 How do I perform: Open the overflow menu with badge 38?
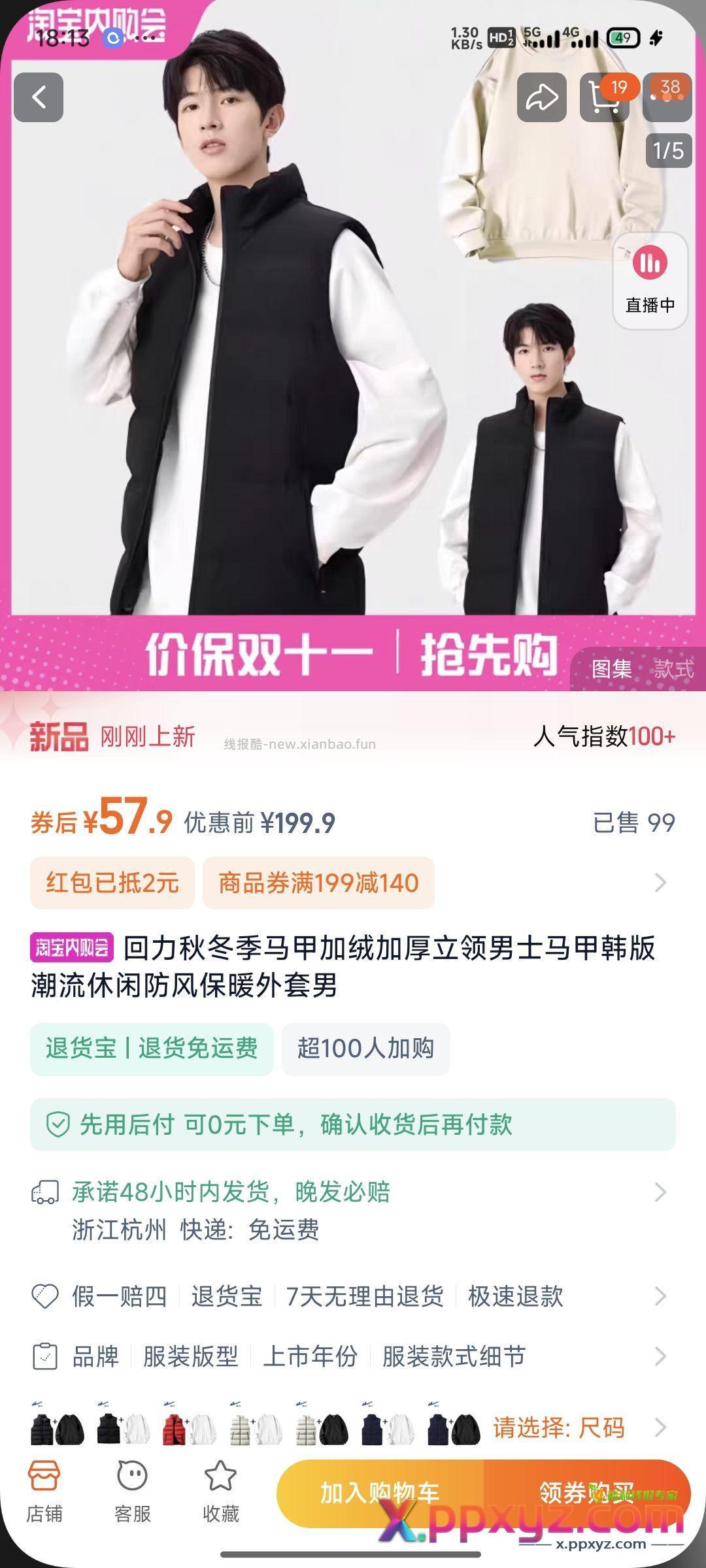[x=667, y=98]
